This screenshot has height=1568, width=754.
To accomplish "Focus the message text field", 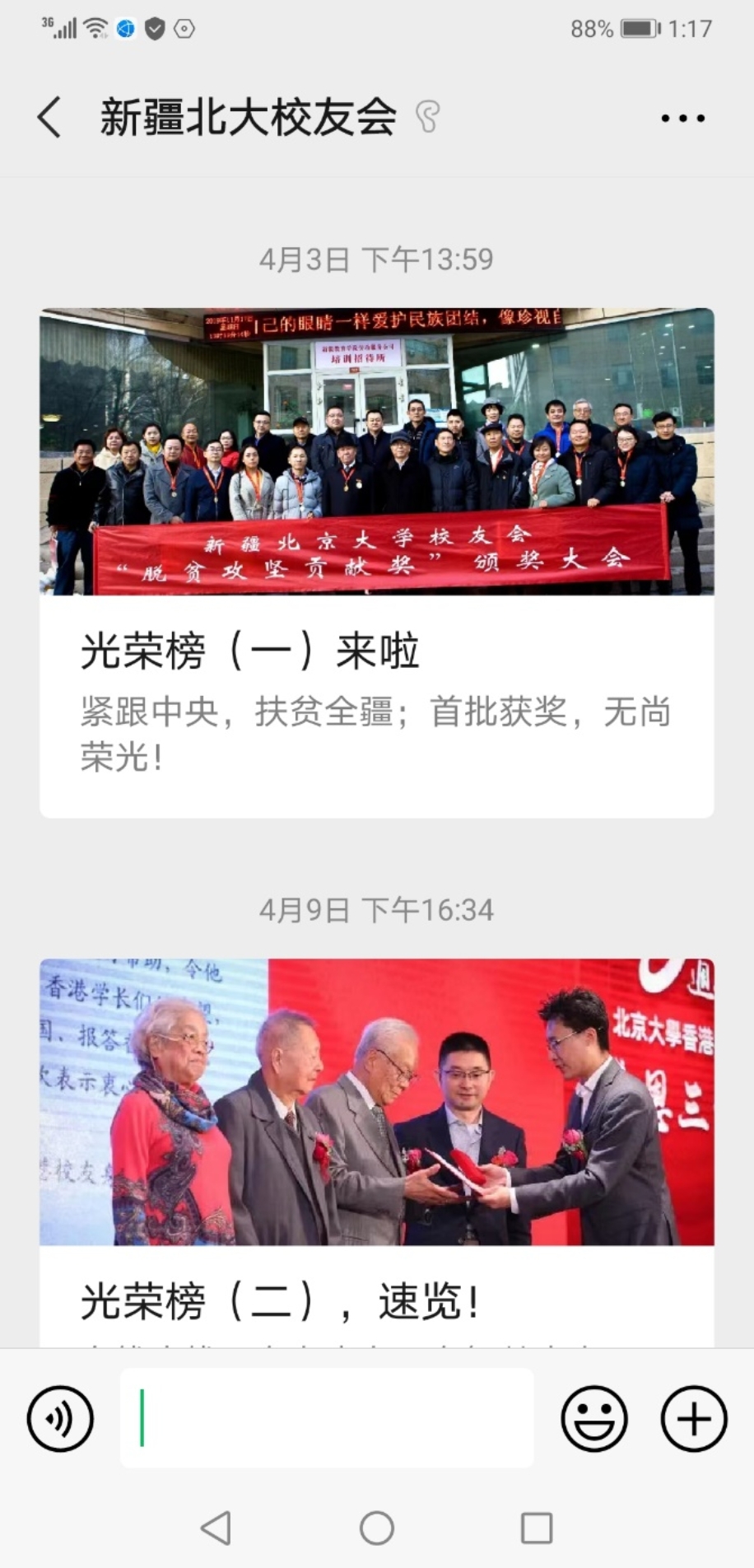I will click(x=327, y=1418).
